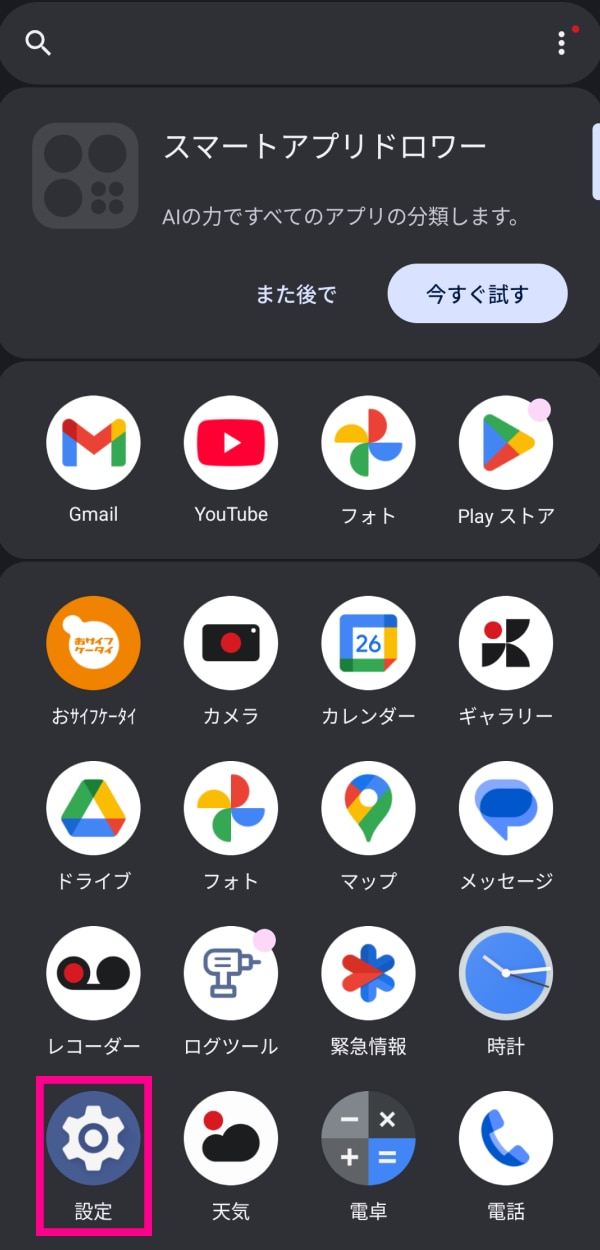
Task: Open the カレンダー app
Action: point(368,644)
